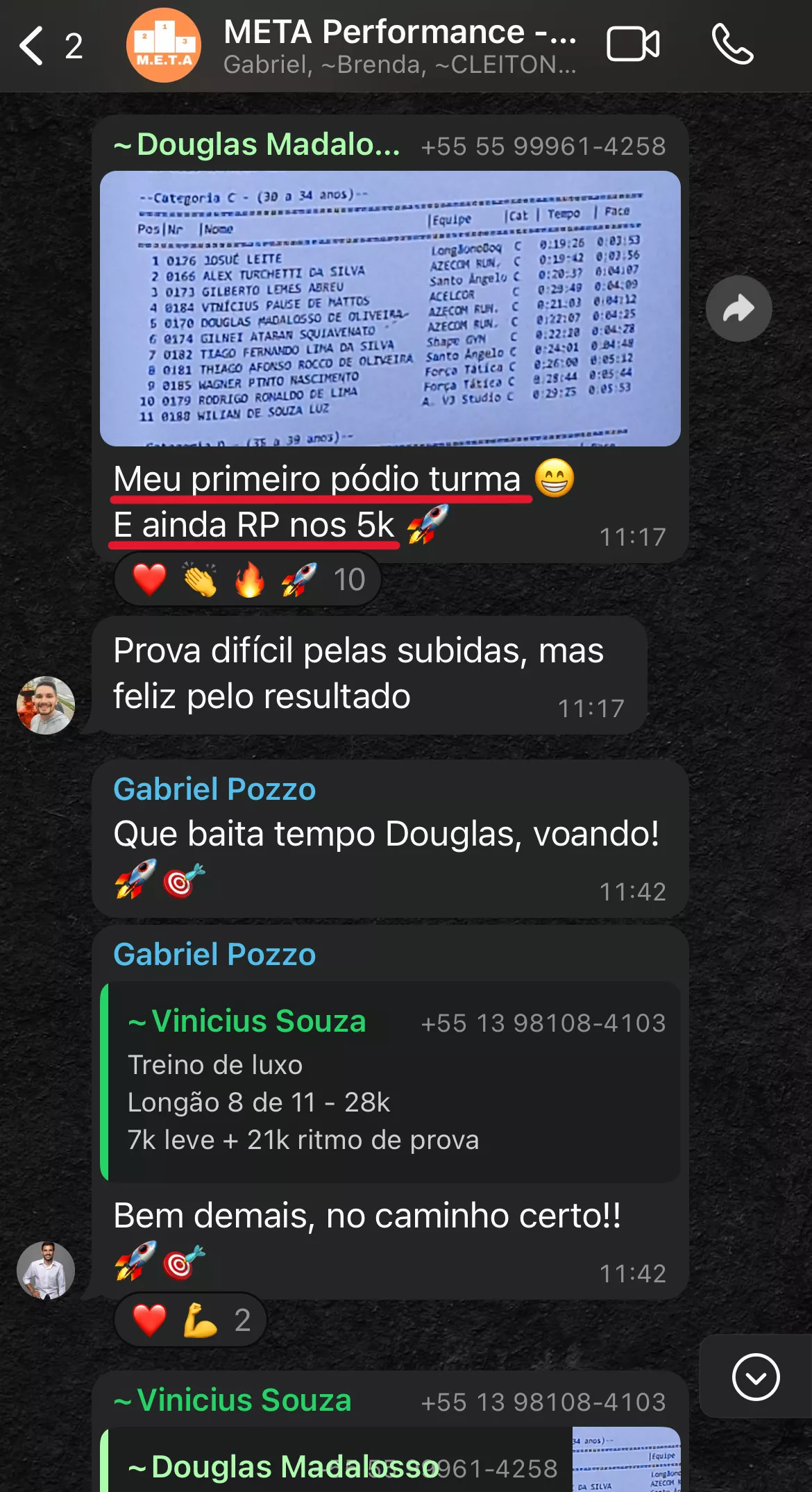Forward the race results photo

(x=738, y=309)
